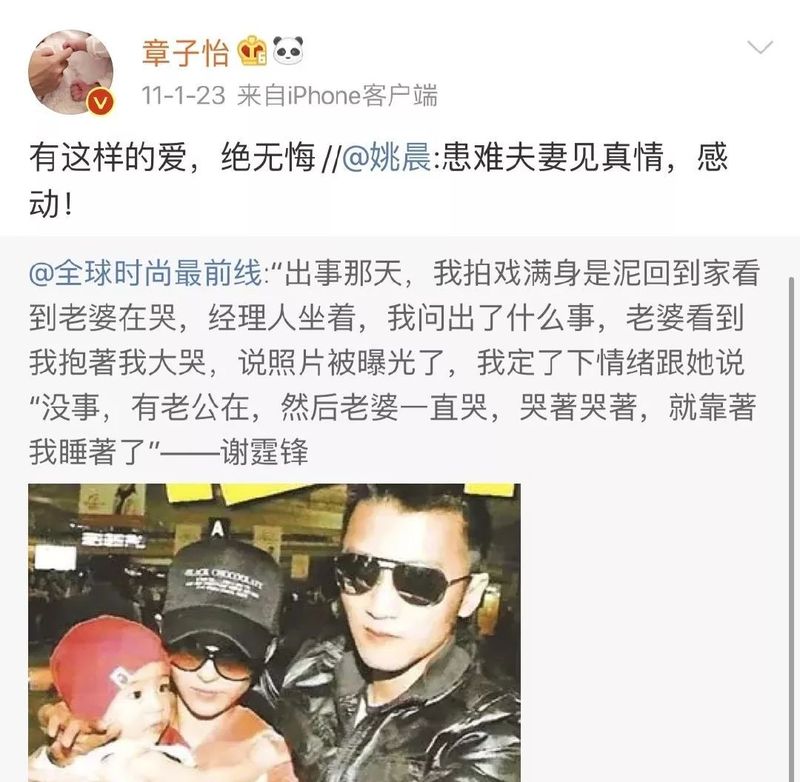The width and height of the screenshot is (800, 782).
Task: Expand the post options chevron
Action: [x=760, y=47]
